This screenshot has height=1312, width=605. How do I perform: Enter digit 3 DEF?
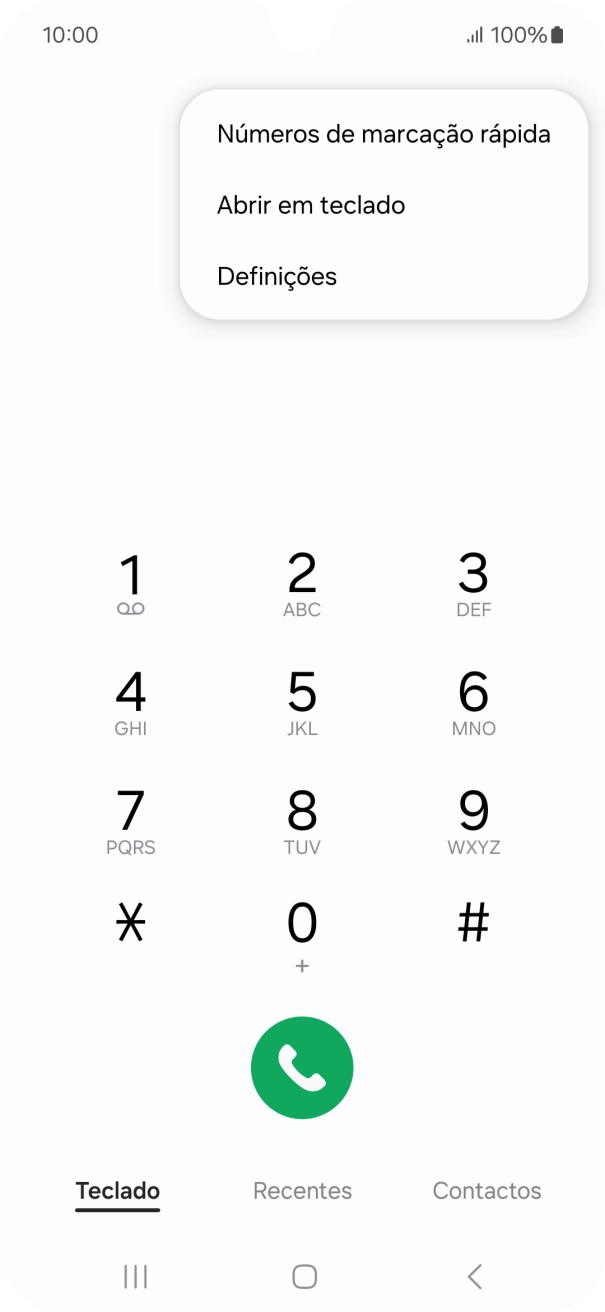(x=473, y=586)
